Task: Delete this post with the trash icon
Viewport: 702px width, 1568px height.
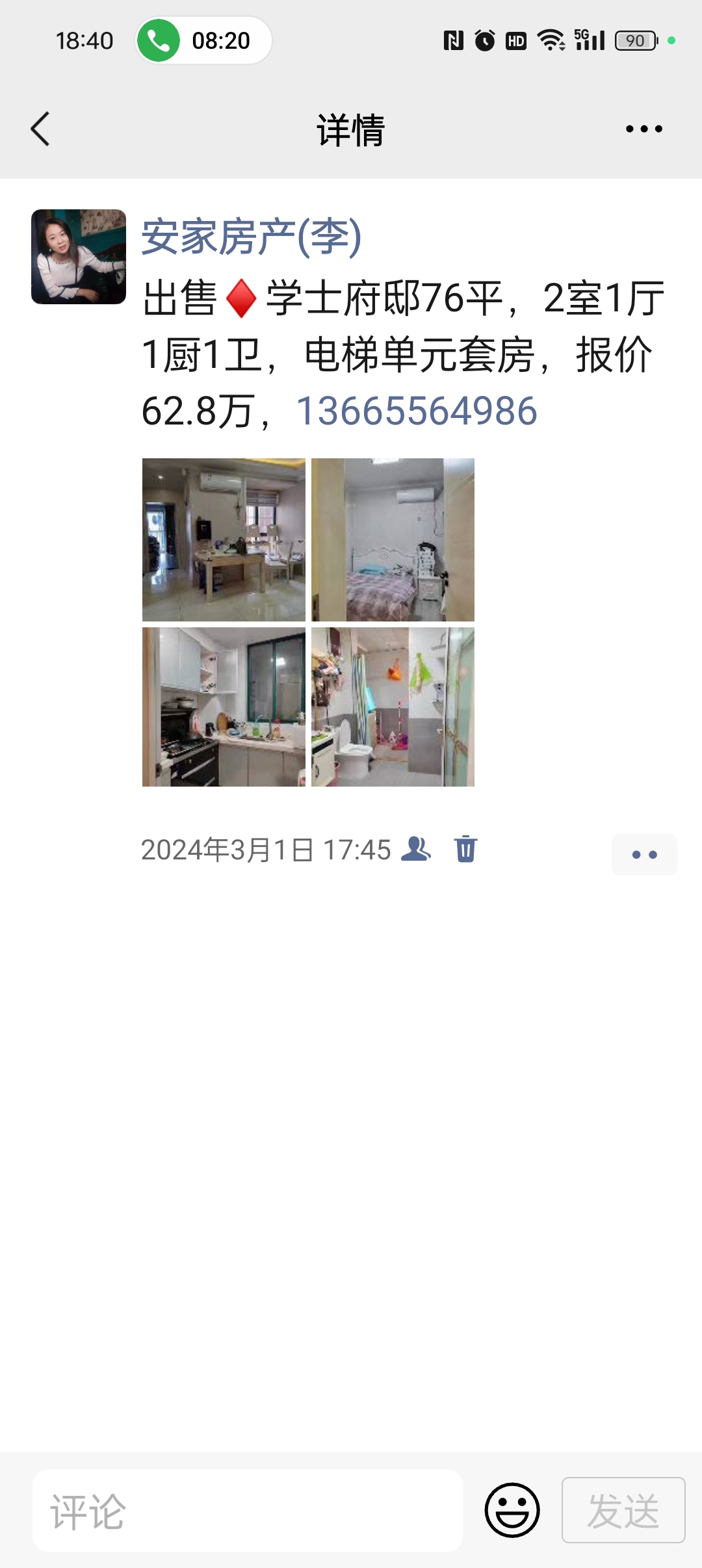Action: click(465, 849)
